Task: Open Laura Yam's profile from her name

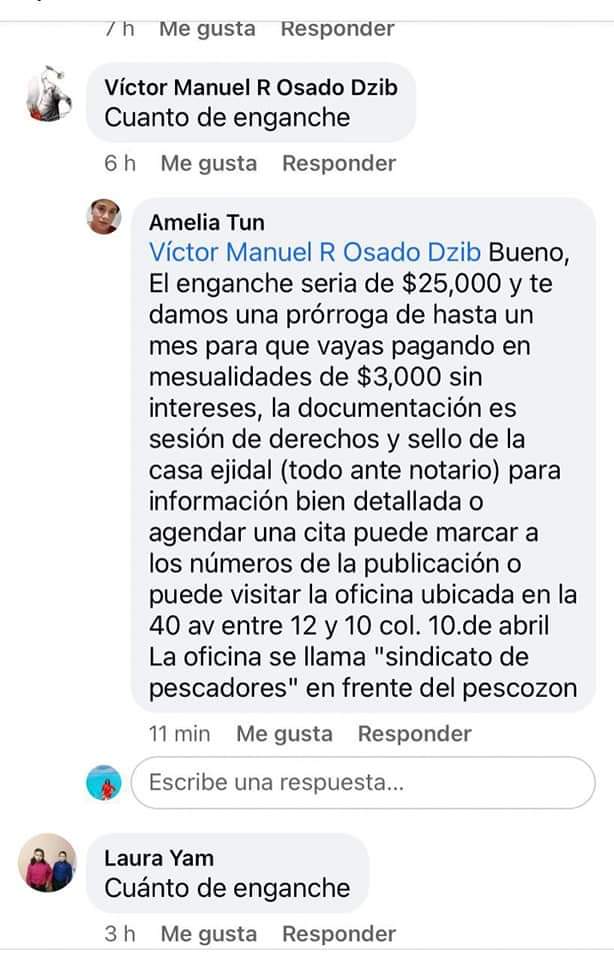Action: [x=158, y=857]
